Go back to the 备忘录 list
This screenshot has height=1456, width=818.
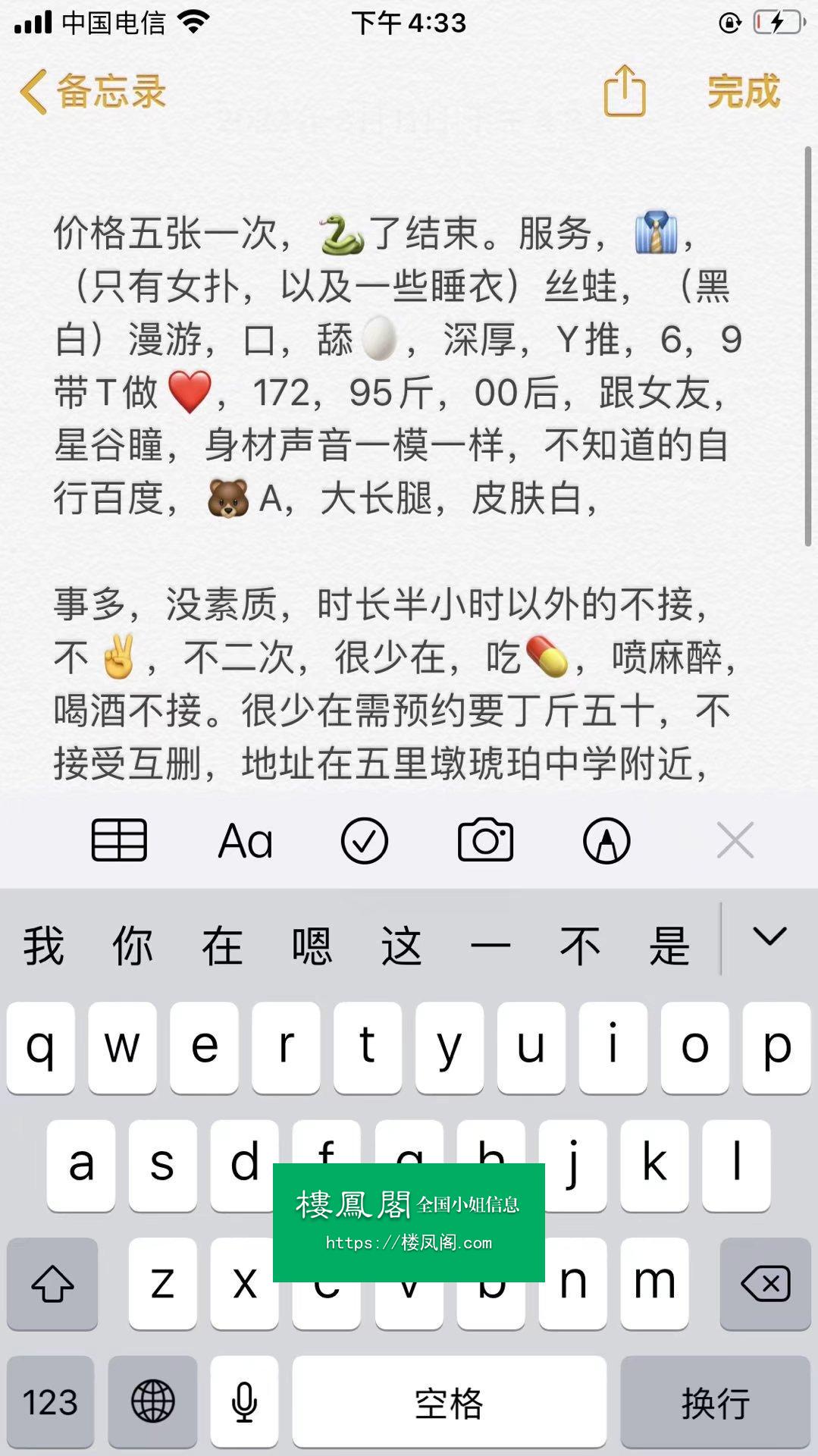pos(92,92)
